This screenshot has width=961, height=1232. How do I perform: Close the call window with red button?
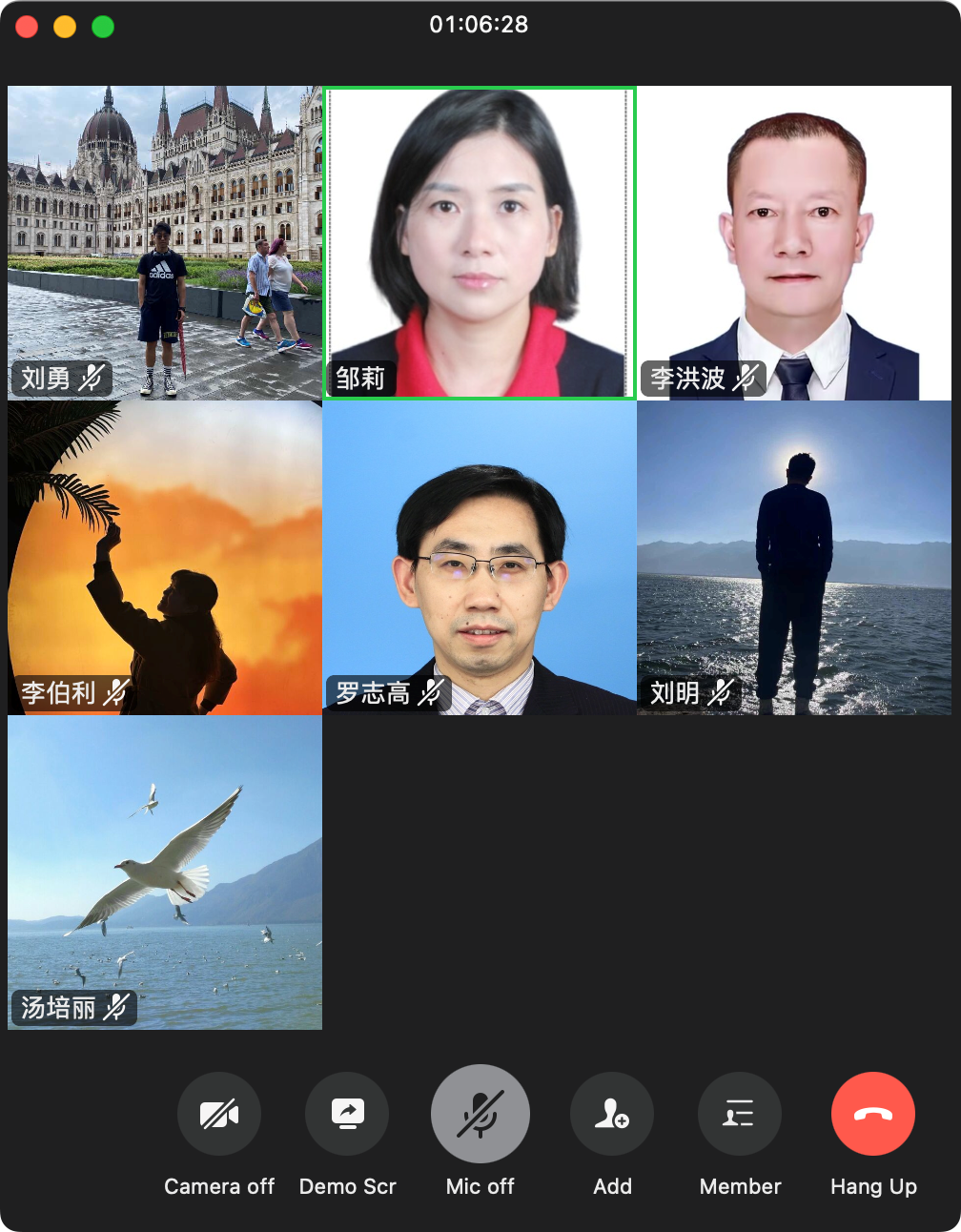tap(27, 27)
